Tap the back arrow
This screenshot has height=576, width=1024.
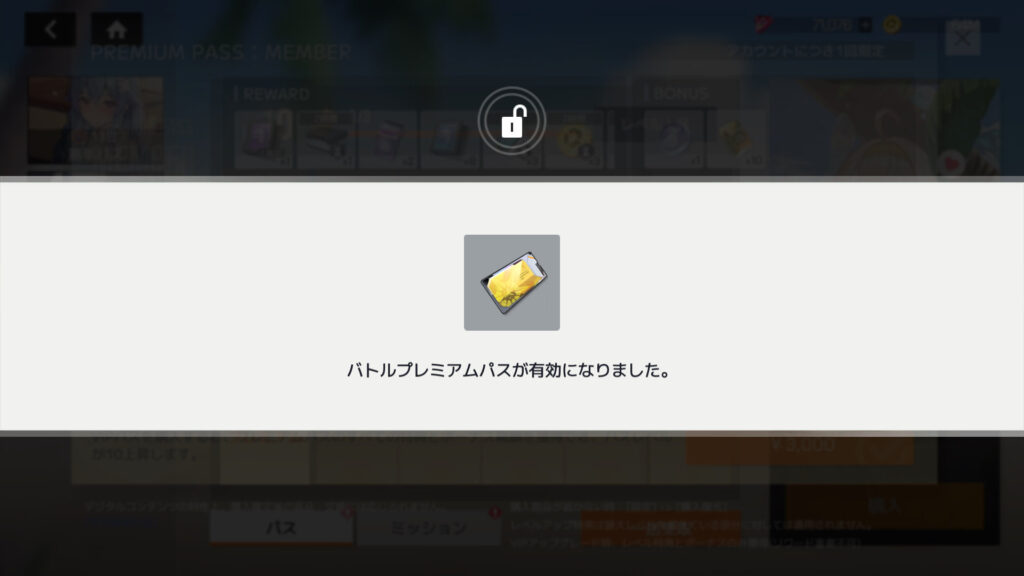(x=50, y=29)
